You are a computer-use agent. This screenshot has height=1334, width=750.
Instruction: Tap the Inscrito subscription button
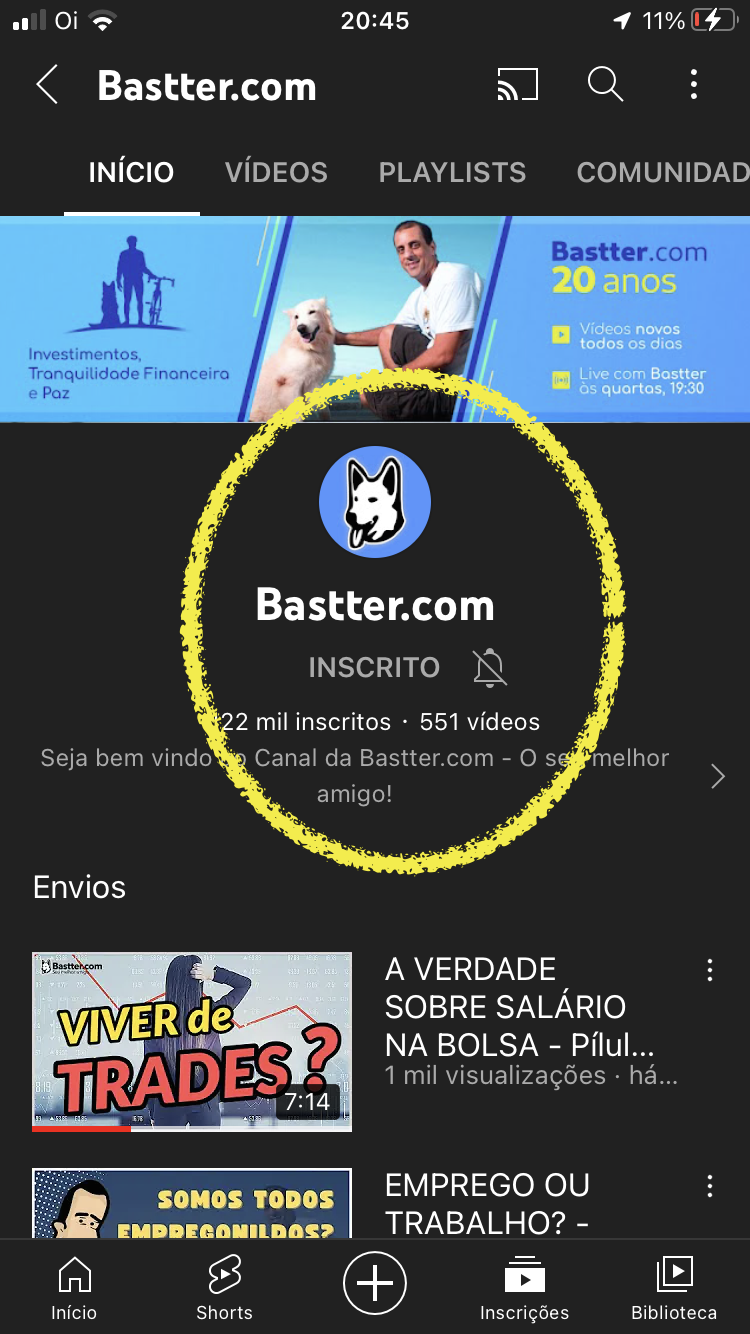(x=374, y=667)
